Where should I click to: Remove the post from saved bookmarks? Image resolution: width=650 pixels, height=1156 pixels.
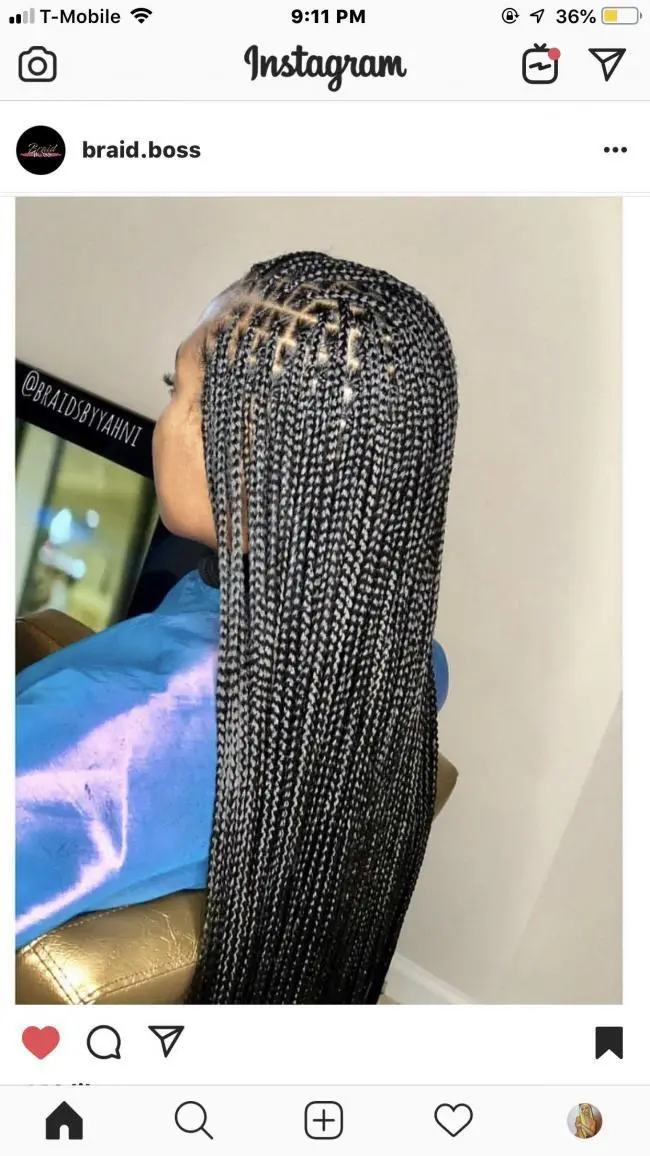(x=608, y=1042)
